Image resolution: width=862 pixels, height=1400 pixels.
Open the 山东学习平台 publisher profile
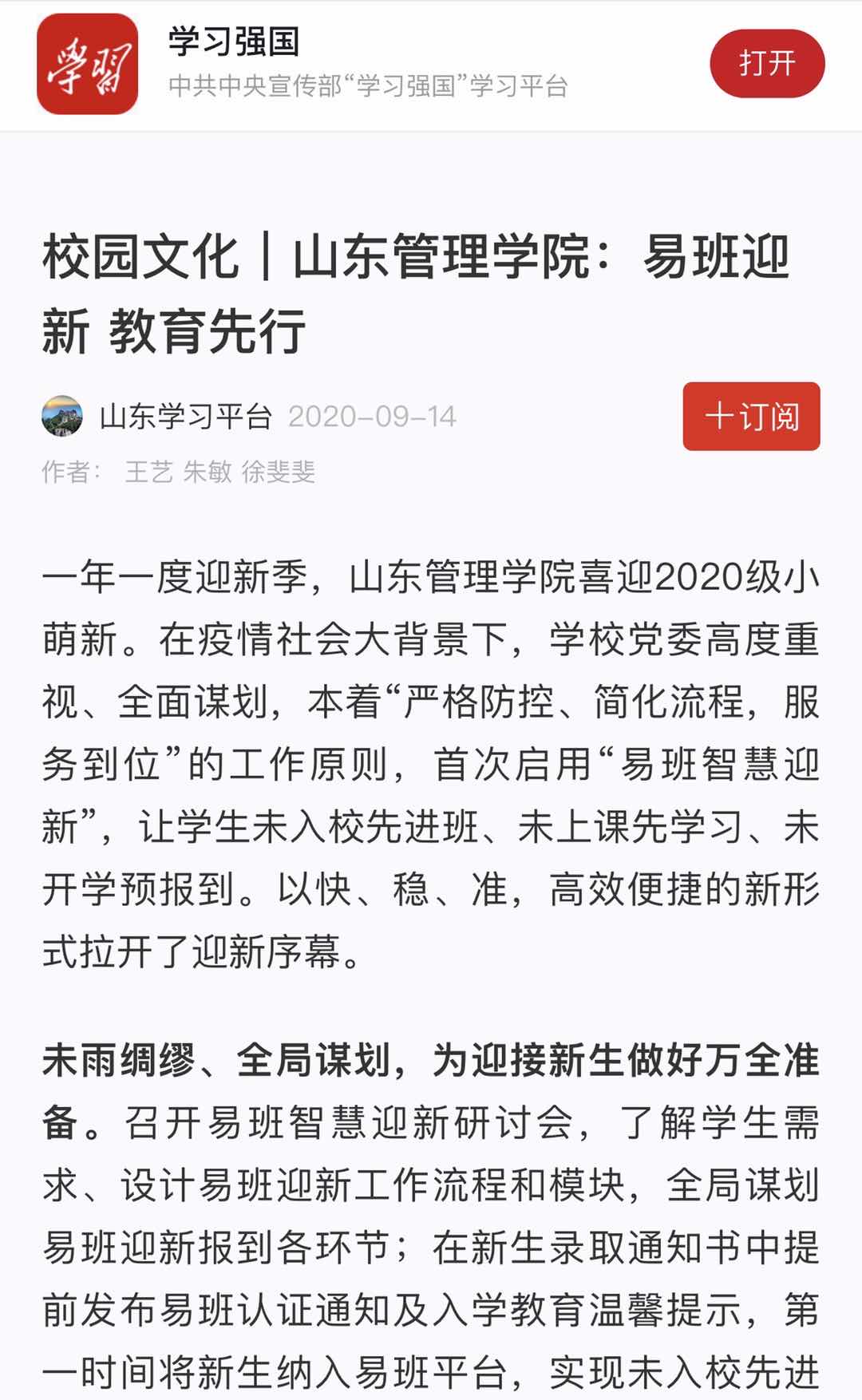185,417
